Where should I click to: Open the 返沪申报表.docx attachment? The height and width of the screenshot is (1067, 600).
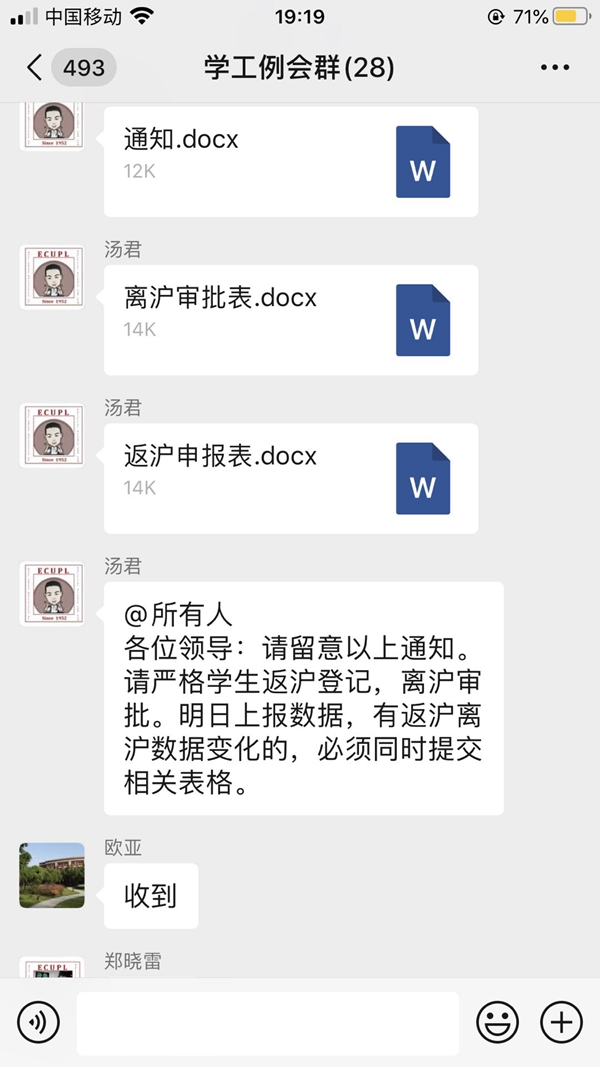coord(290,478)
